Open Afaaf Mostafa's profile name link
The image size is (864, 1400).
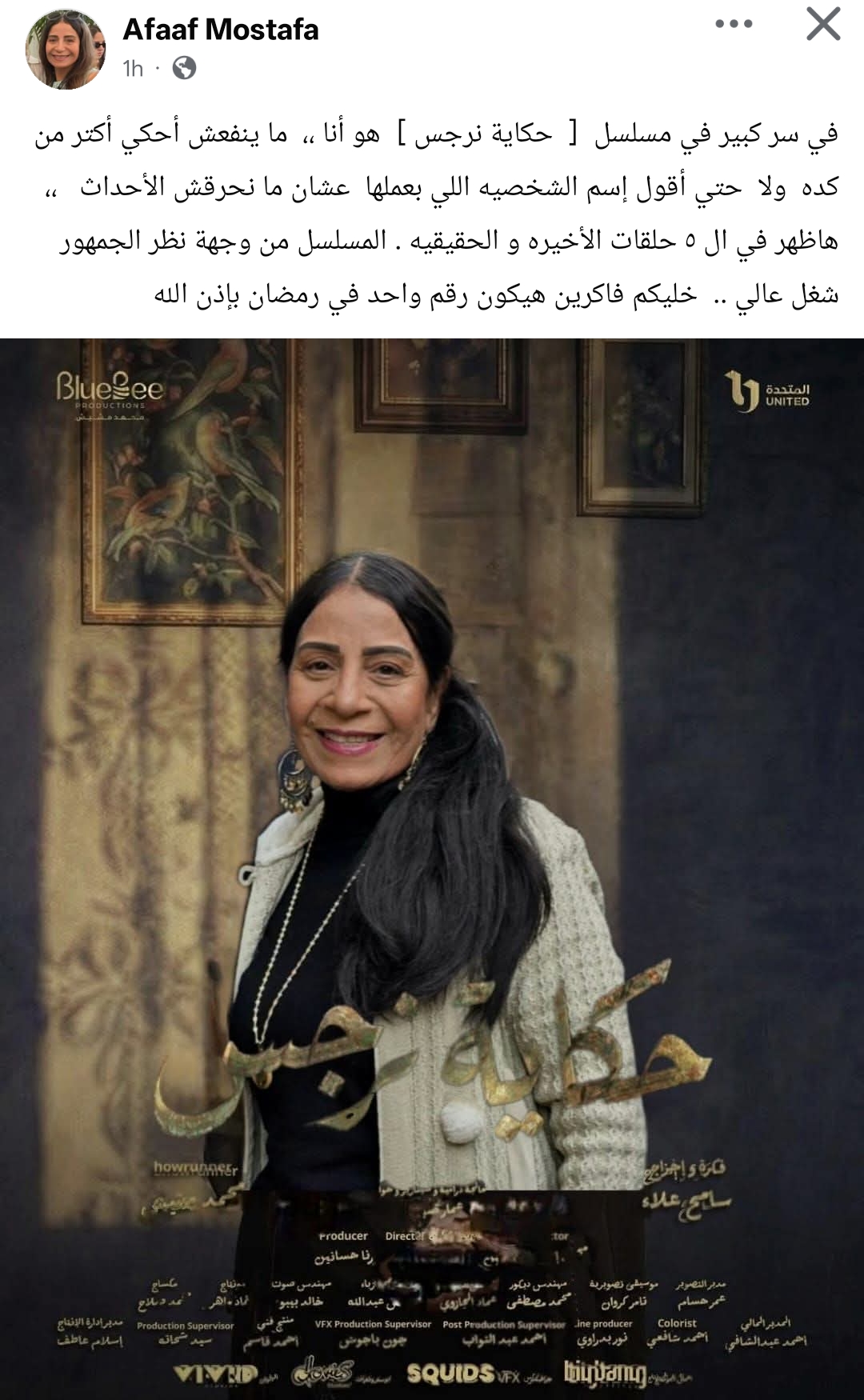point(221,30)
